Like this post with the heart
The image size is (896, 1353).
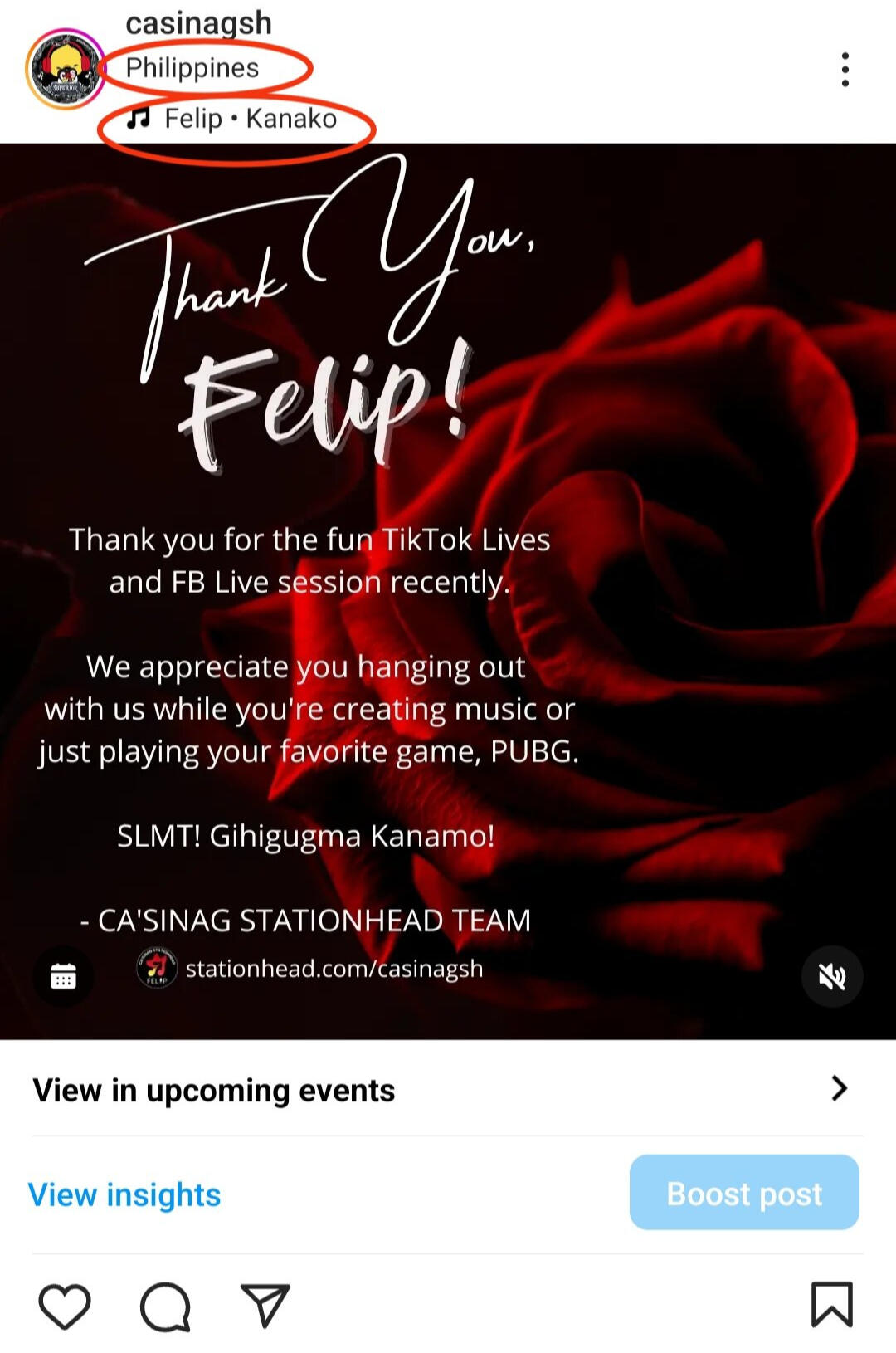click(x=65, y=1306)
